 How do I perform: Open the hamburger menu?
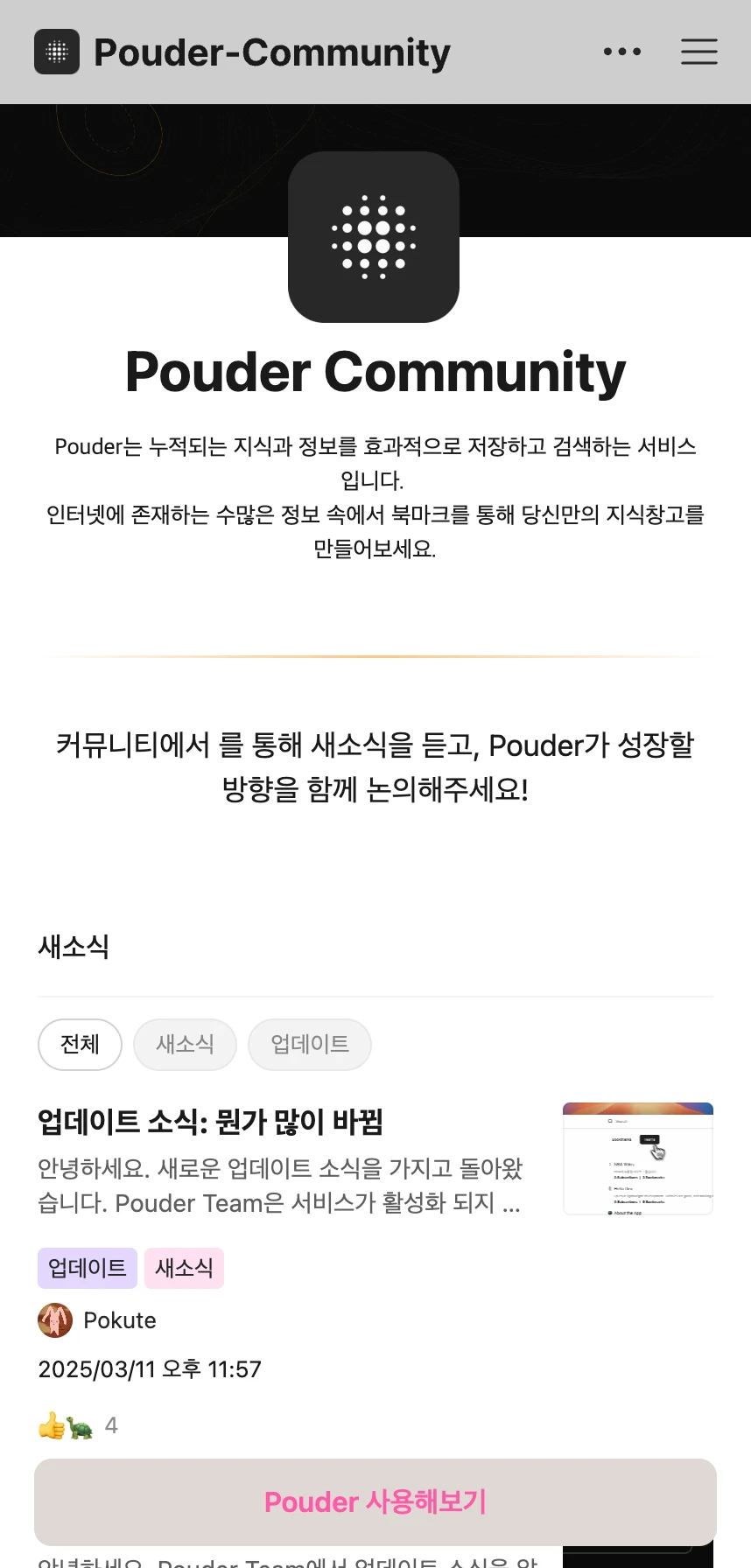[x=698, y=52]
